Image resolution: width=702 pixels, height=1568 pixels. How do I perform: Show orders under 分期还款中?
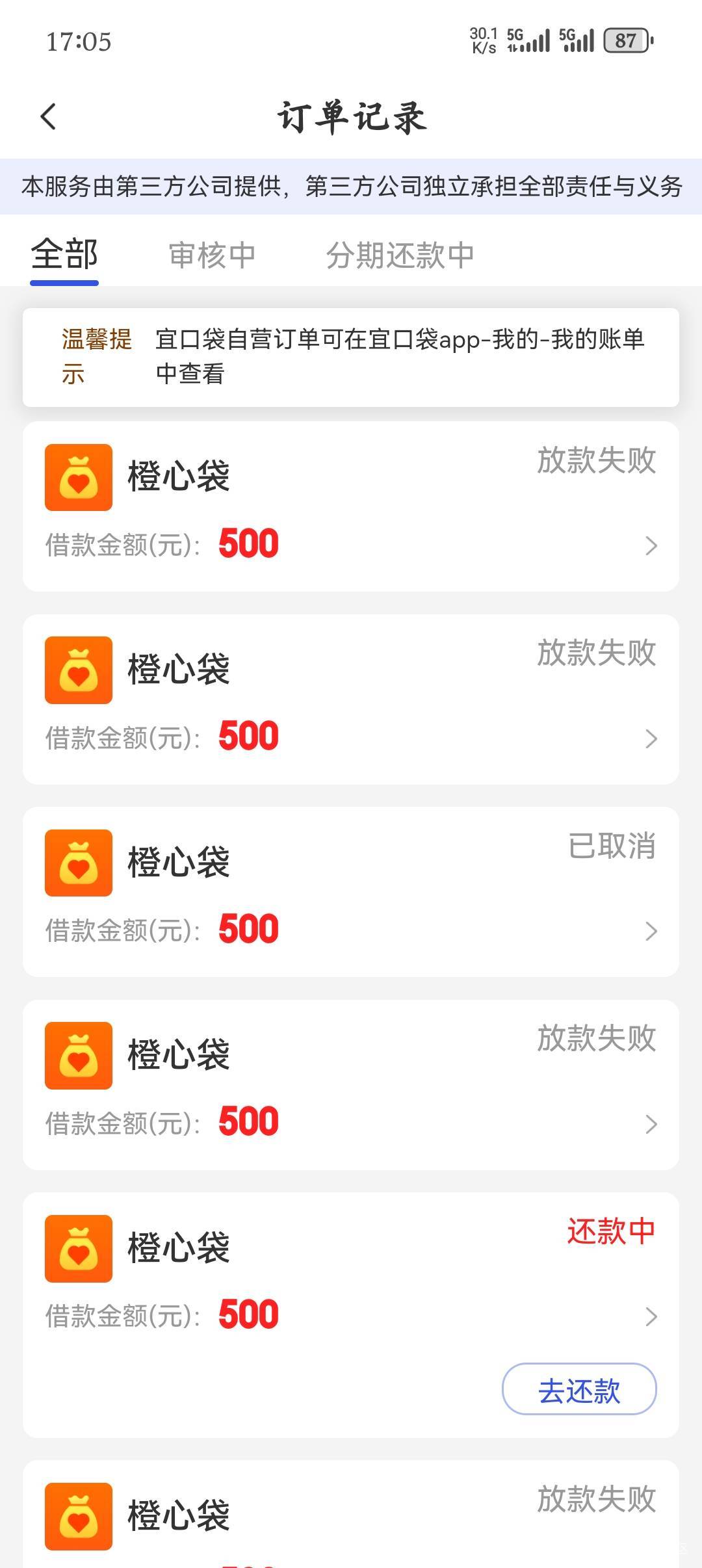400,255
